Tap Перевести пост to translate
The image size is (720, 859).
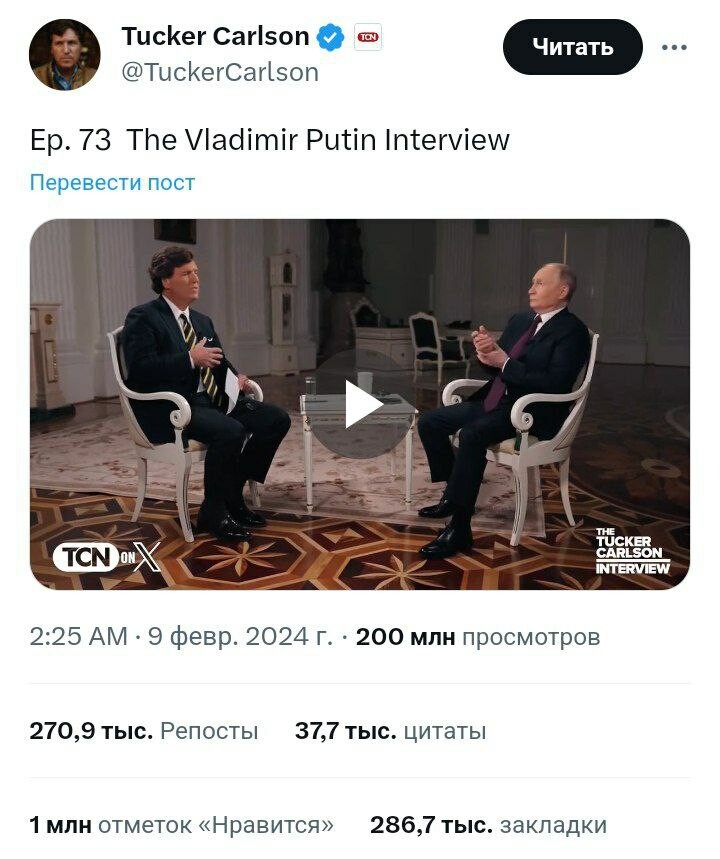(x=112, y=183)
